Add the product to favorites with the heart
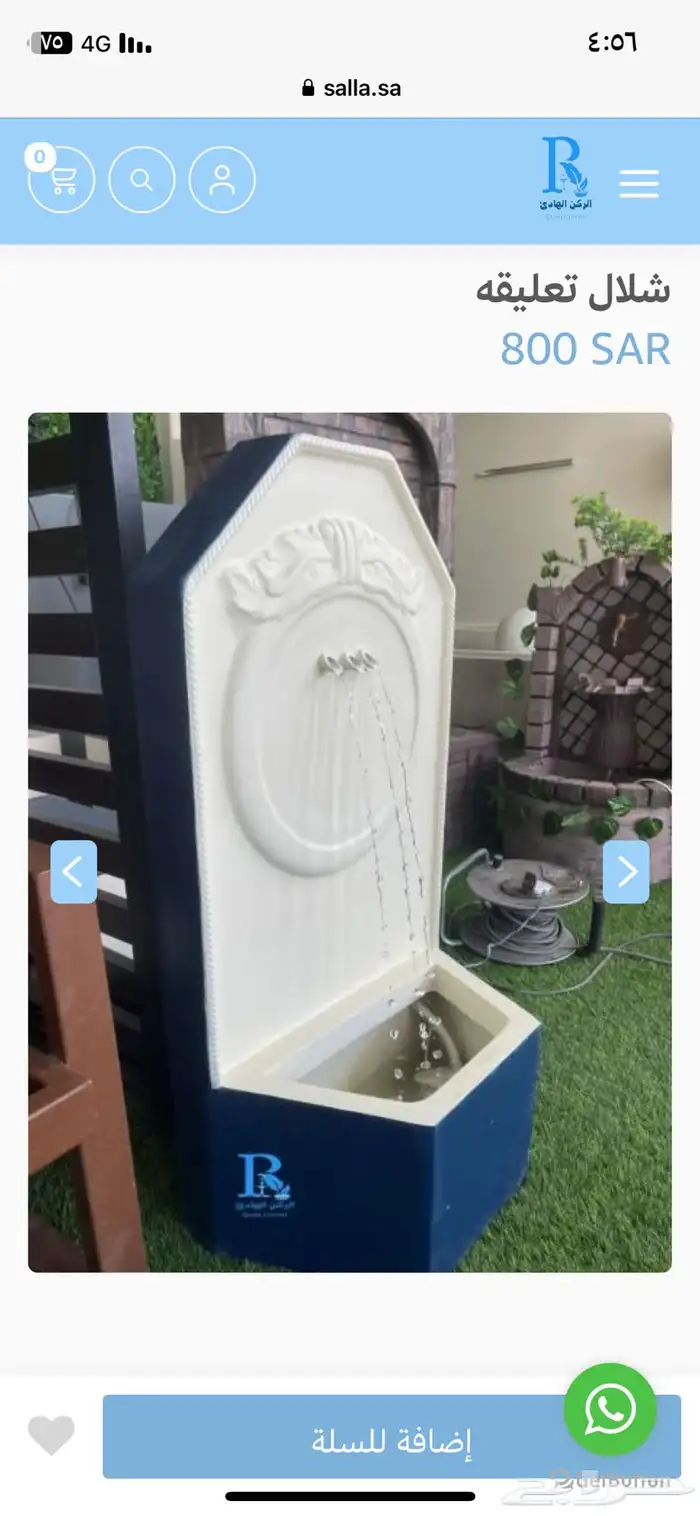The image size is (700, 1516). click(x=51, y=1436)
